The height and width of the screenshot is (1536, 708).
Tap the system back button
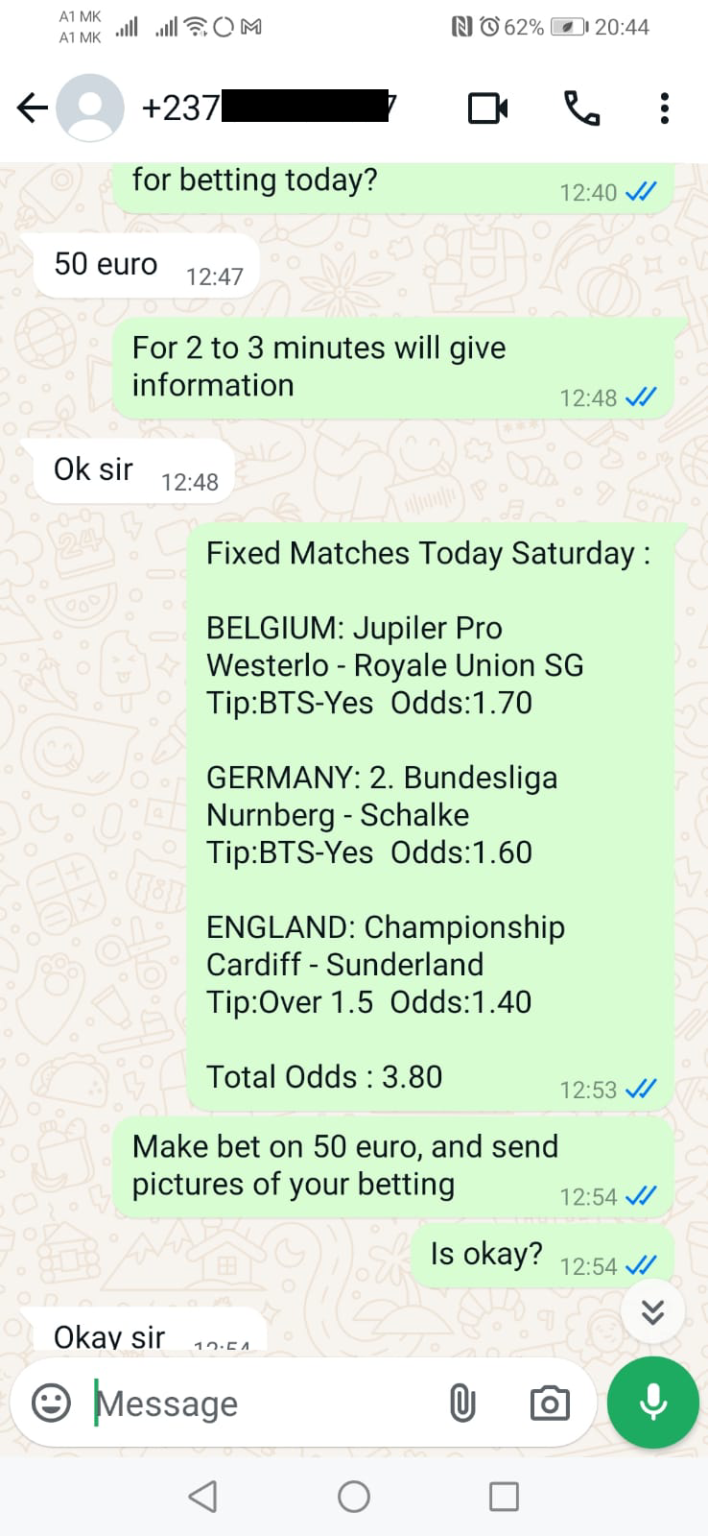click(203, 1496)
